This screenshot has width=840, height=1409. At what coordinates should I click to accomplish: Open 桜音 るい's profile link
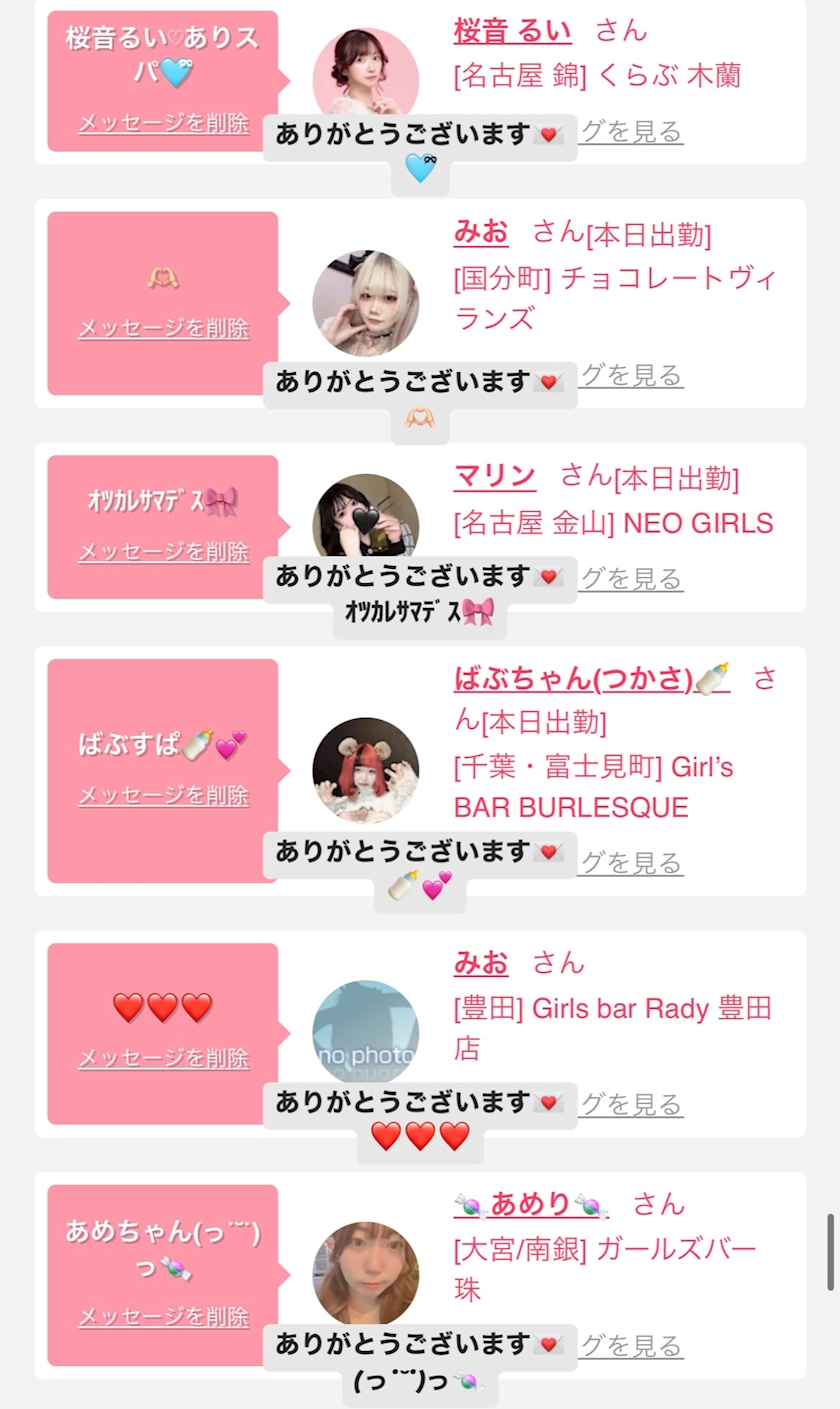coord(513,31)
